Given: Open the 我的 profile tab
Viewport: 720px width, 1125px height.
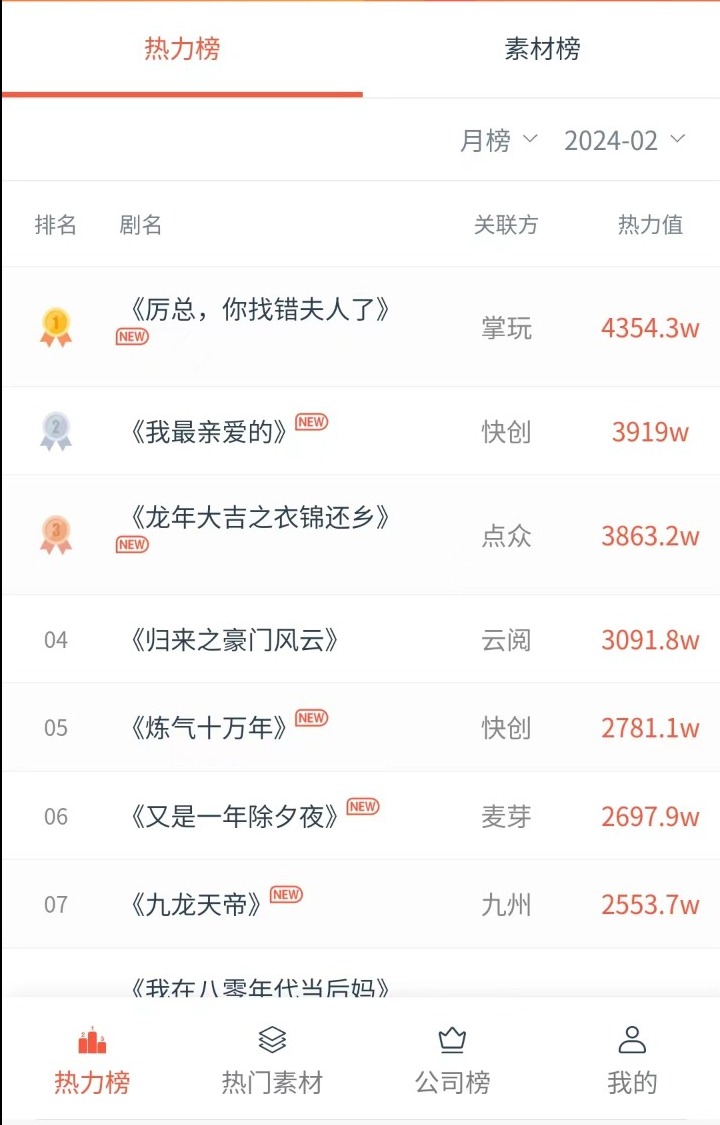Looking at the screenshot, I should click(x=632, y=1062).
